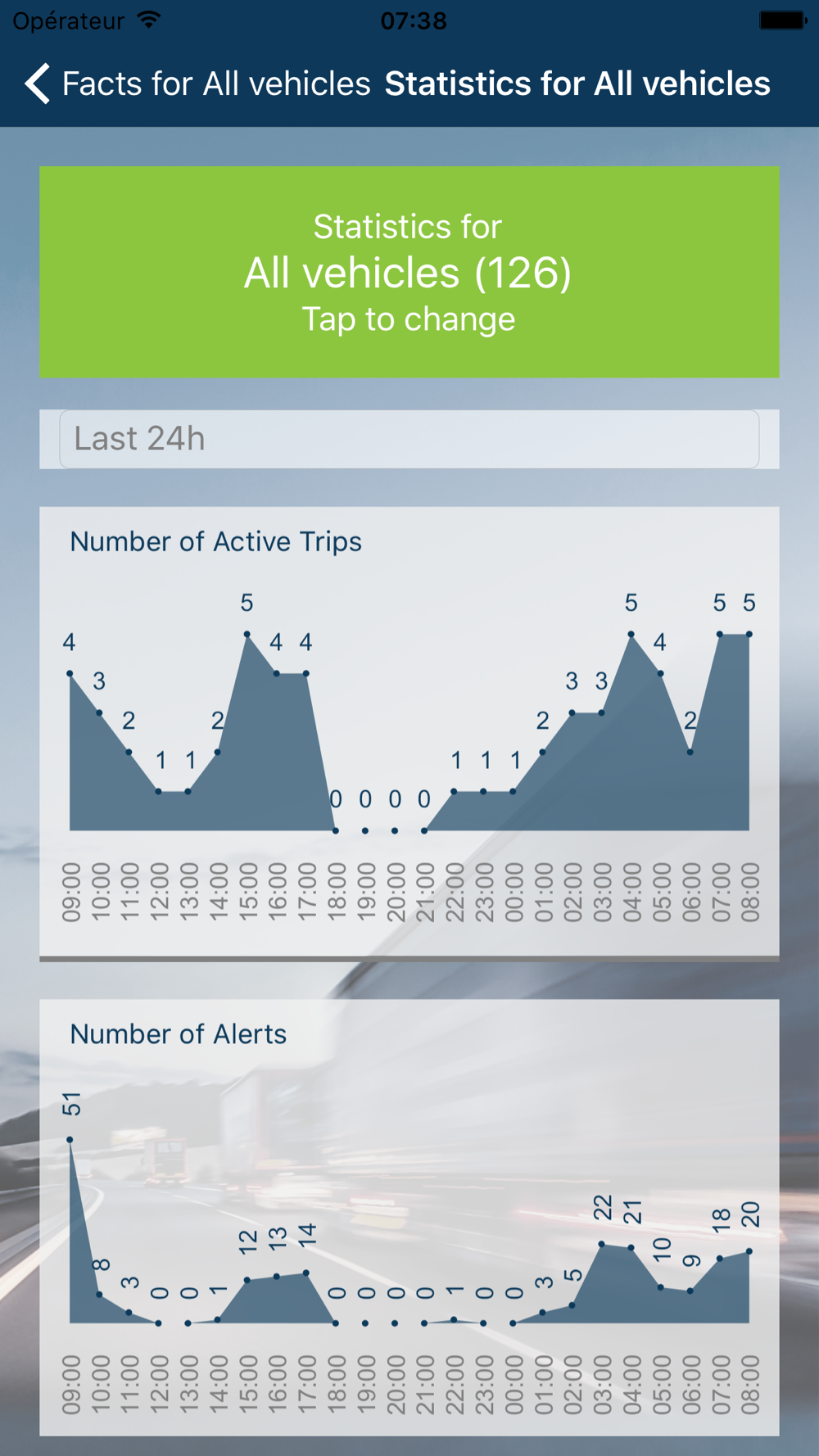Tap the green All vehicles (126) banner
The height and width of the screenshot is (1456, 819).
409,272
